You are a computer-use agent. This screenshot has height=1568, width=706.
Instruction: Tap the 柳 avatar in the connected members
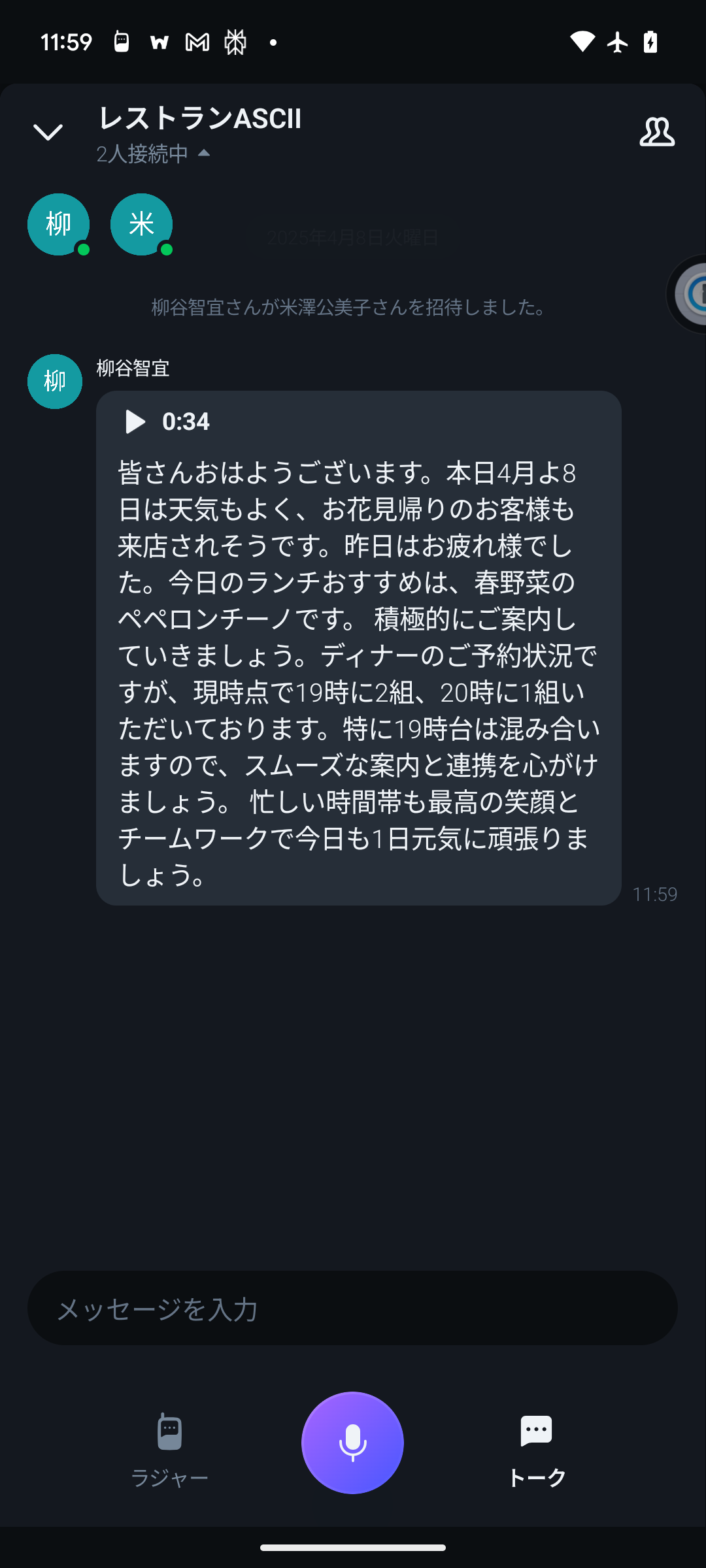coord(58,224)
